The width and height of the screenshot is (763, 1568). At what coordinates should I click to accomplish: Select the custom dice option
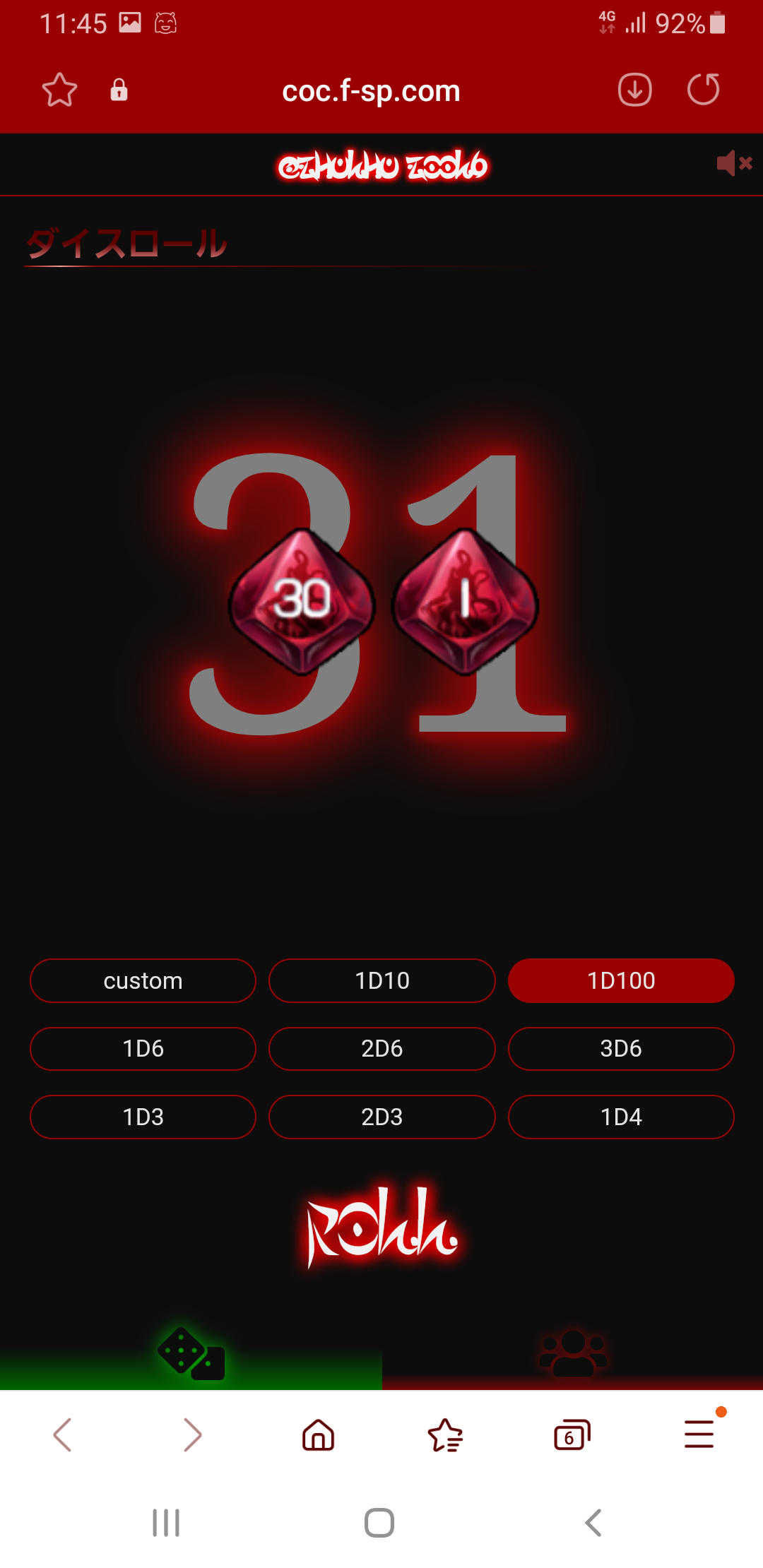(x=143, y=980)
